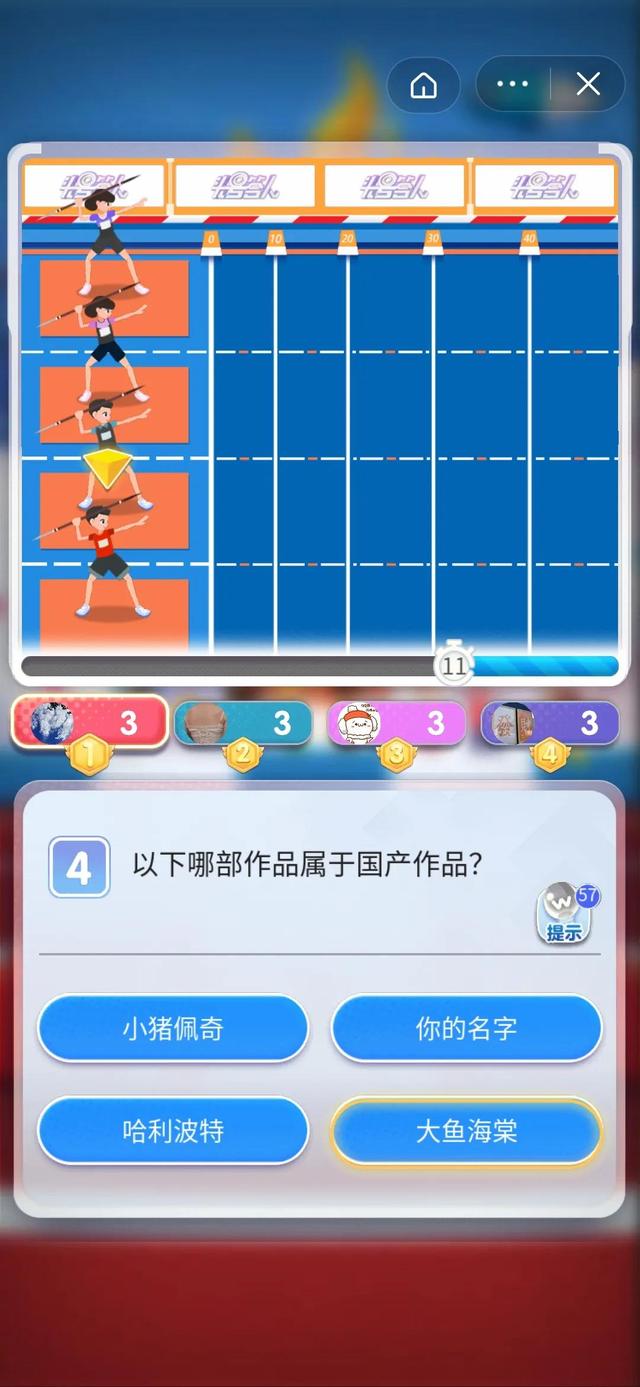Choose answer 你的名字
Viewport: 640px width, 1387px height.
(x=467, y=1028)
